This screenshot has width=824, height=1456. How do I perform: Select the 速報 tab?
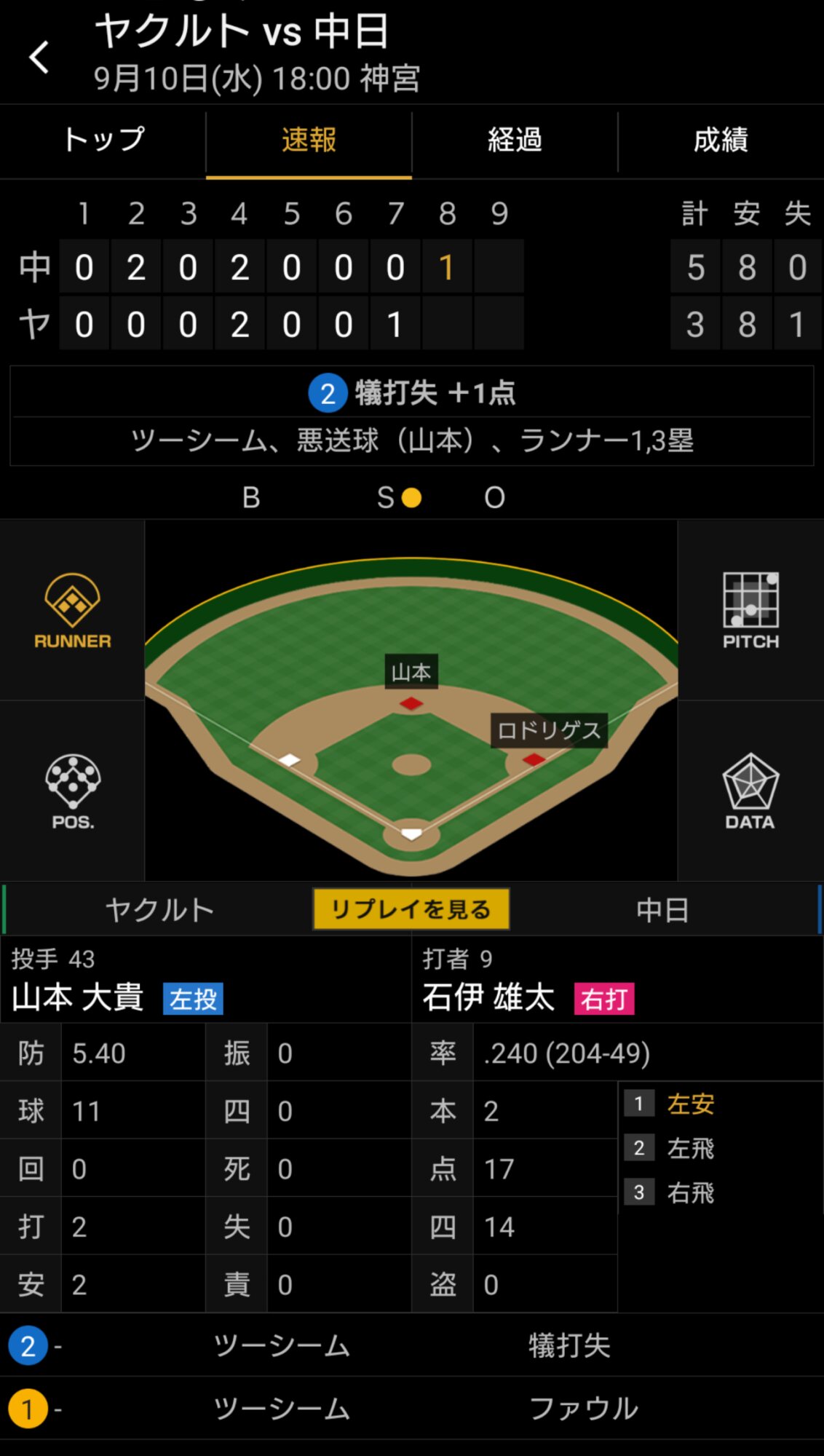pyautogui.click(x=309, y=140)
